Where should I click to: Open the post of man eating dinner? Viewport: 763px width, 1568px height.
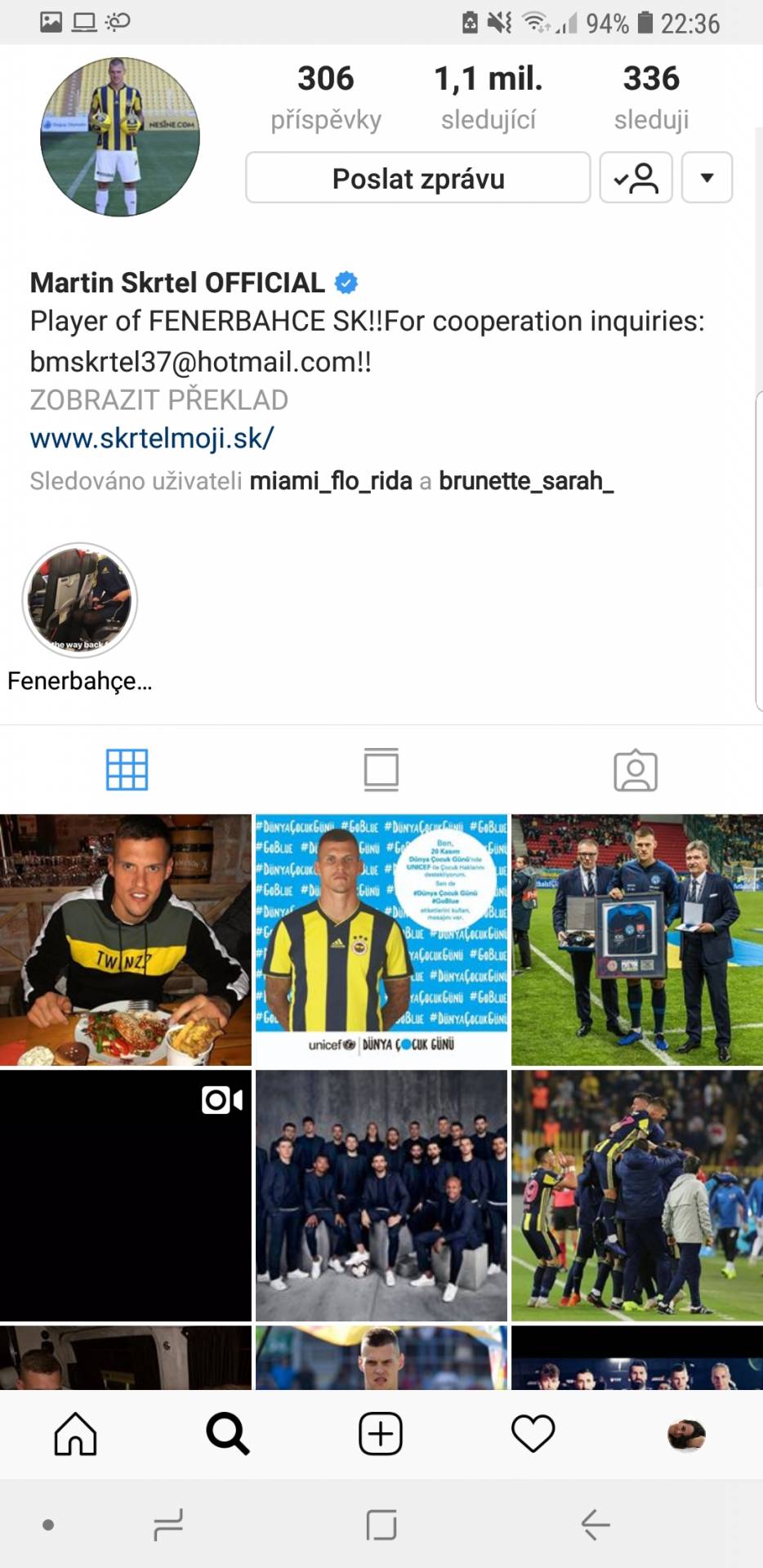(126, 940)
